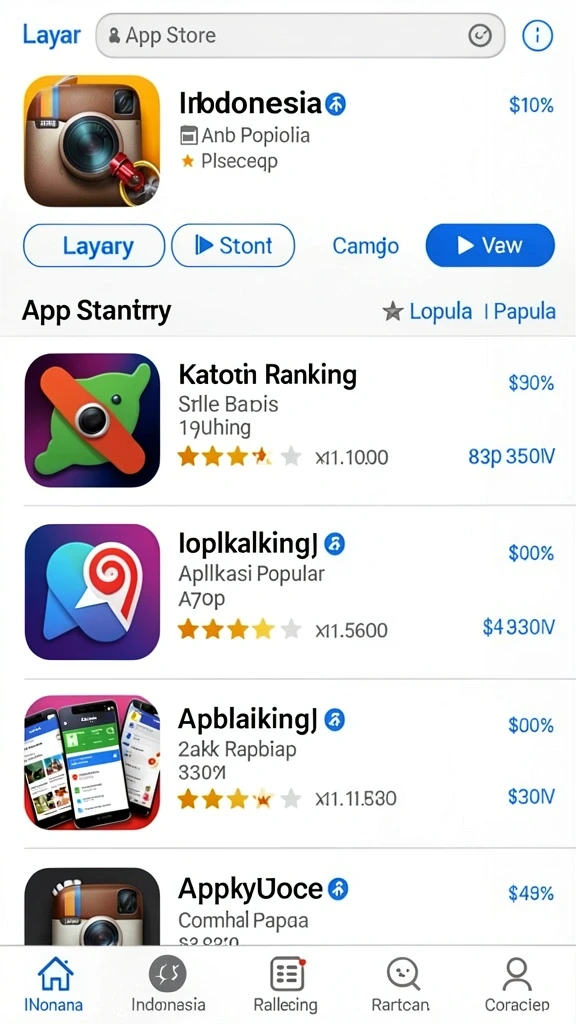Open the IoplkalkingJ app entry
576x1024 pixels.
pyautogui.click(x=288, y=592)
